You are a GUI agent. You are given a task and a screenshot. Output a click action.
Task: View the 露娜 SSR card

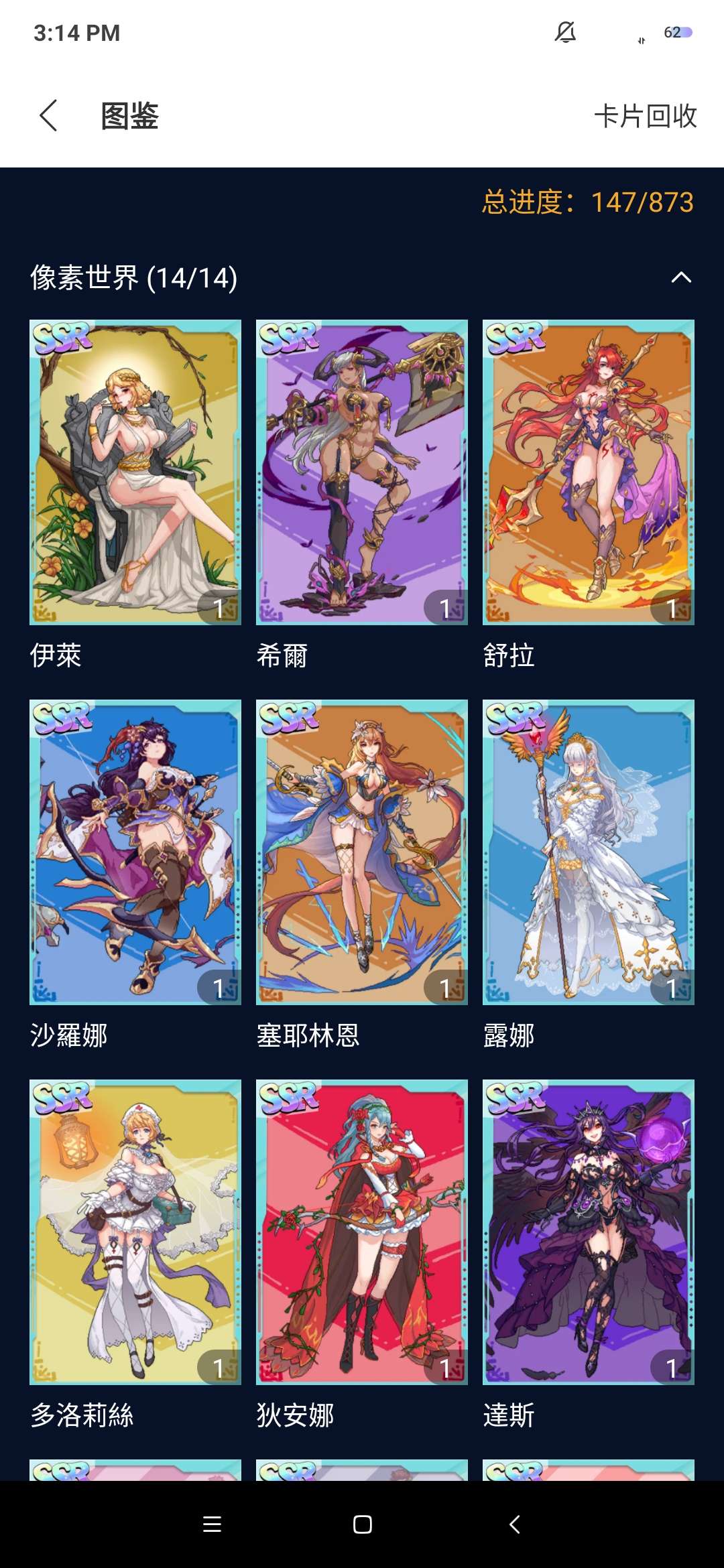coord(588,852)
